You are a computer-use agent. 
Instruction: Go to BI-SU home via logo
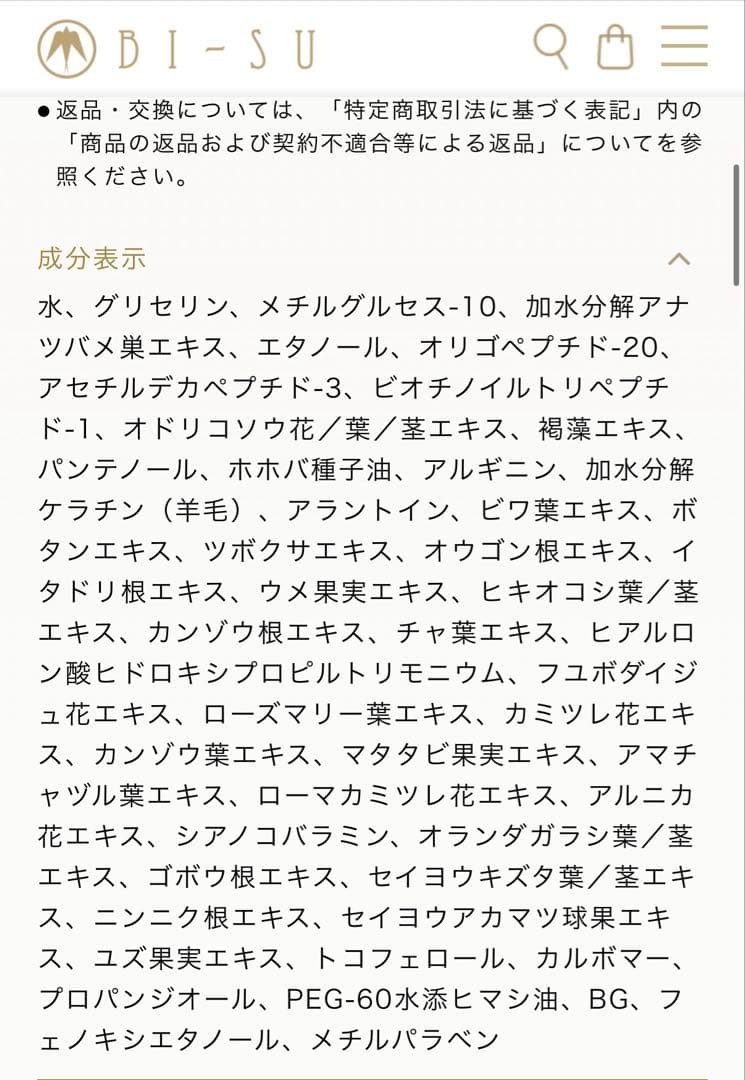(177, 49)
